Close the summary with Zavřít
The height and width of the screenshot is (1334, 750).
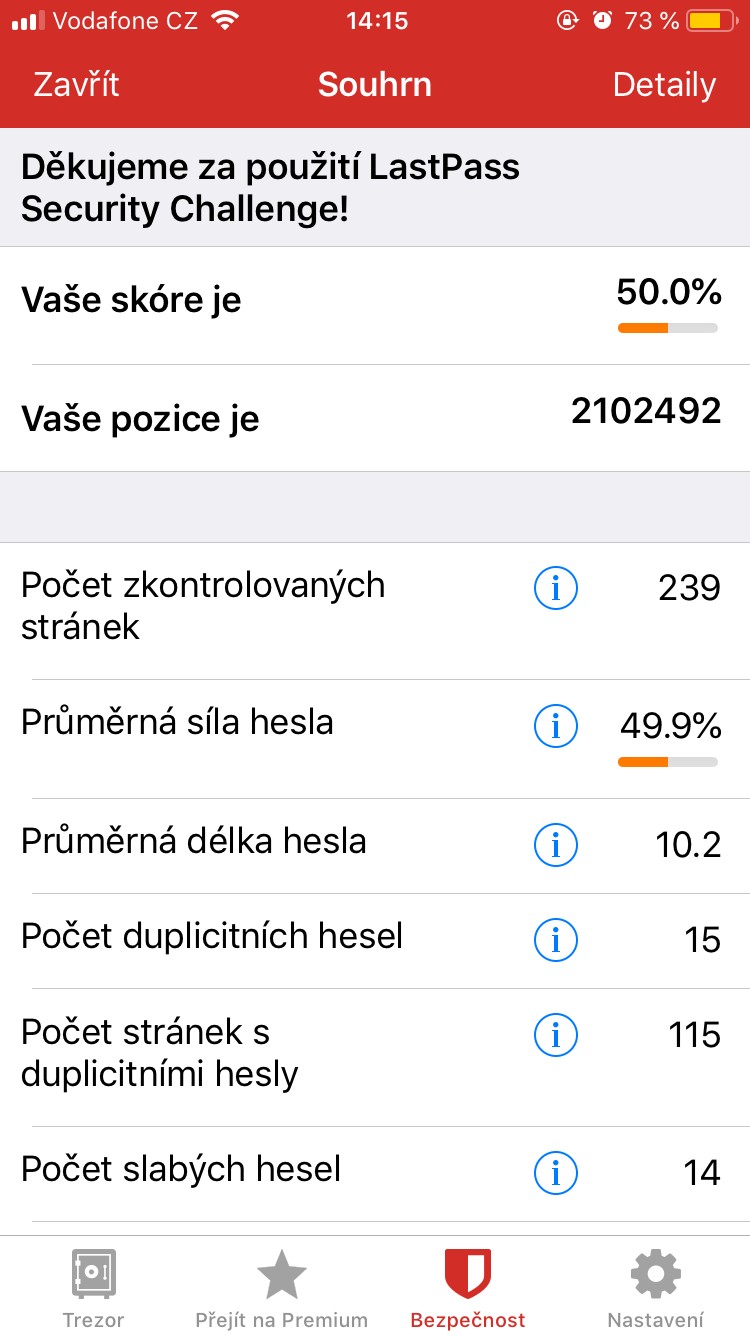pos(77,85)
